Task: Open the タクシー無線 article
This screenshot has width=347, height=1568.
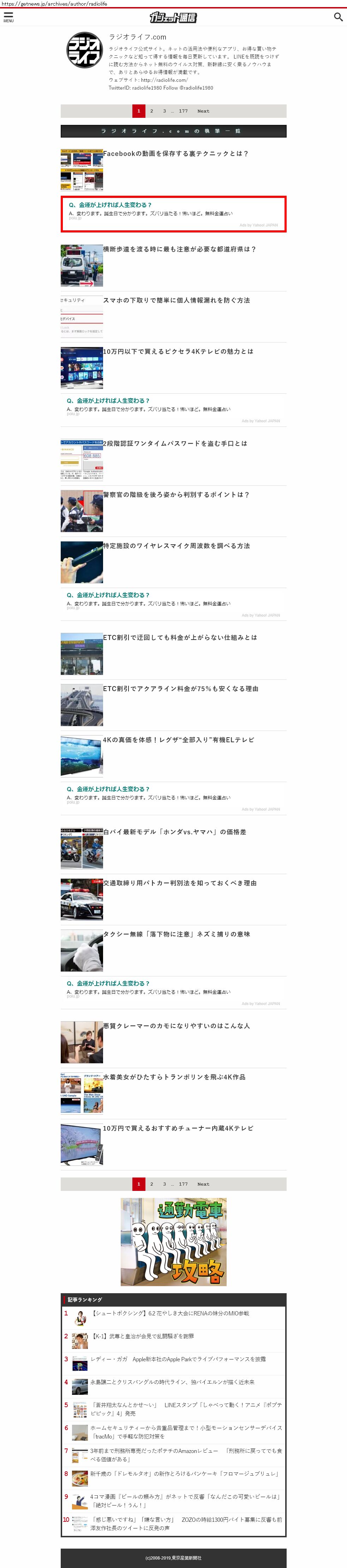Action: [x=176, y=934]
